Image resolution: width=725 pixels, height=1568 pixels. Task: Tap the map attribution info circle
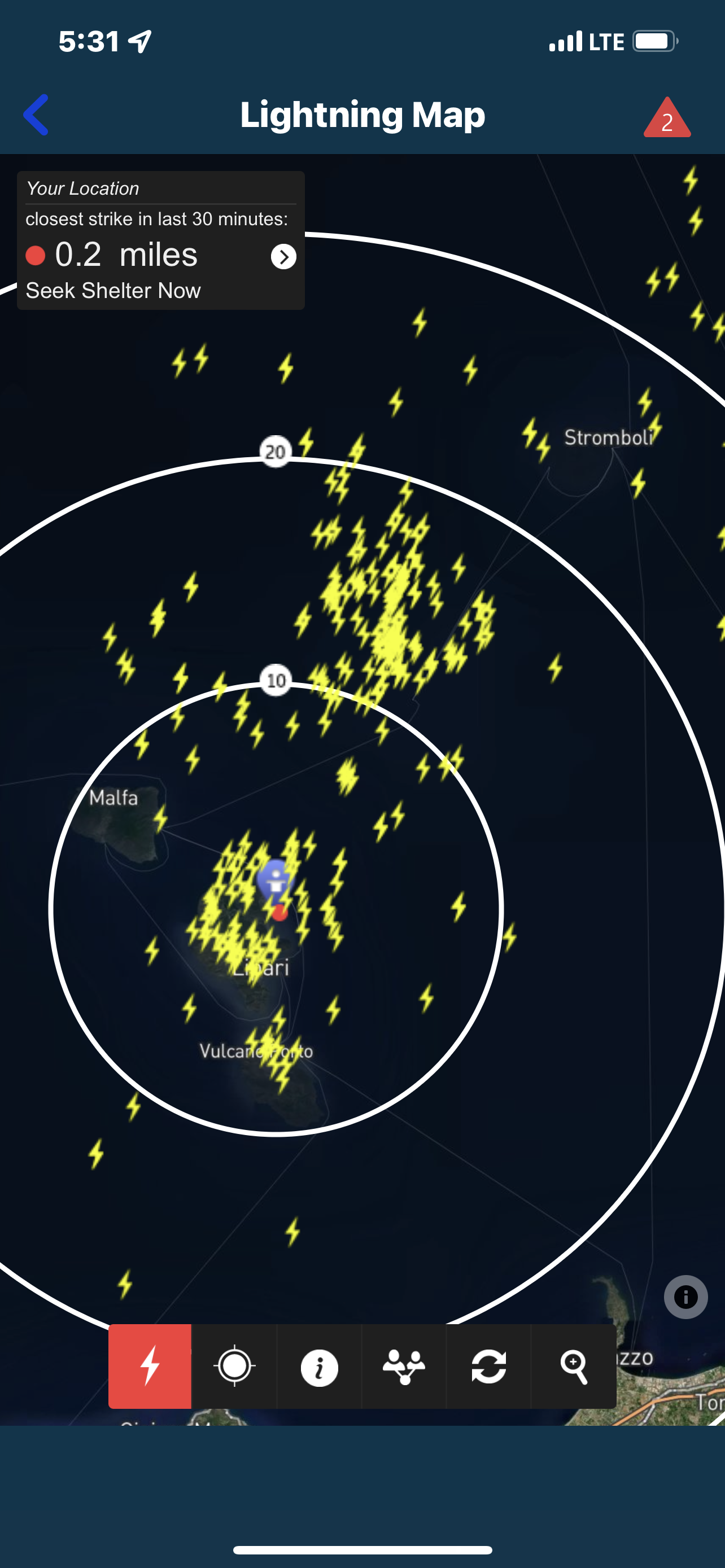[685, 1297]
